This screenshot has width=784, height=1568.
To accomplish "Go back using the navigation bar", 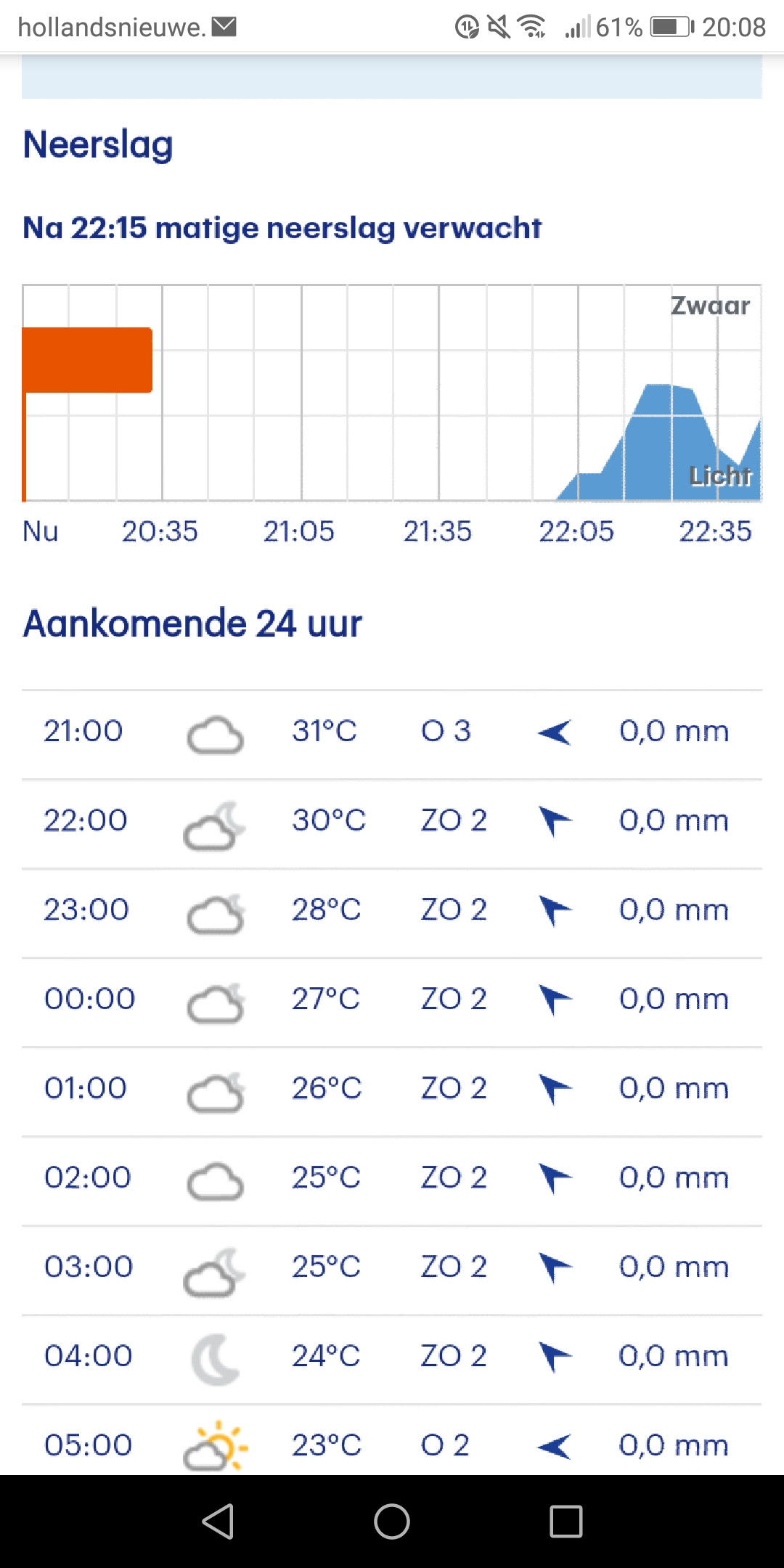I will [218, 1521].
